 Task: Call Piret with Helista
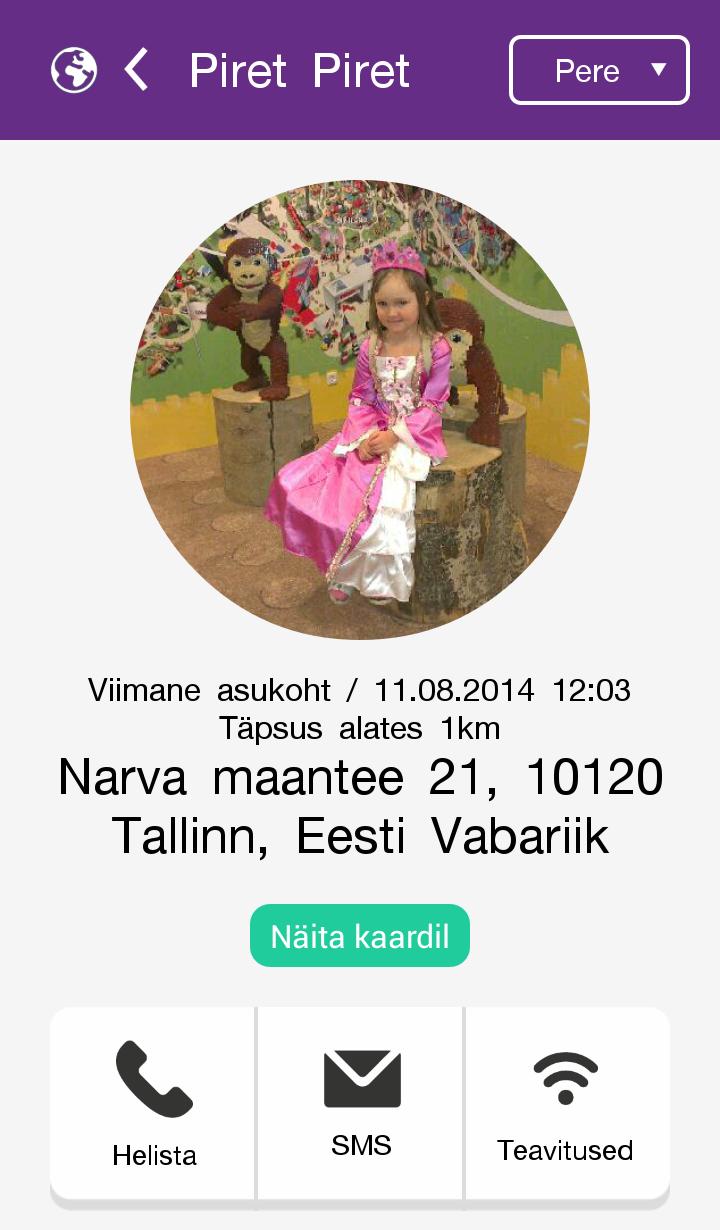point(154,1103)
